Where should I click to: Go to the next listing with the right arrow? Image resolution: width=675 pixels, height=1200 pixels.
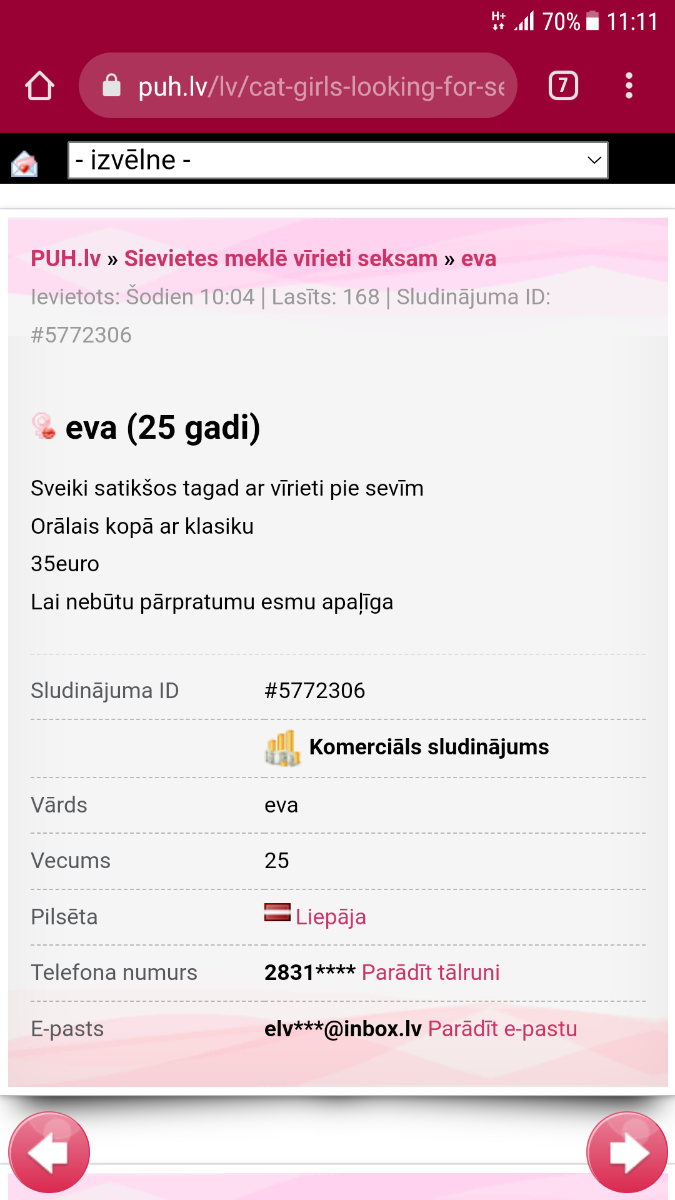(x=626, y=1153)
